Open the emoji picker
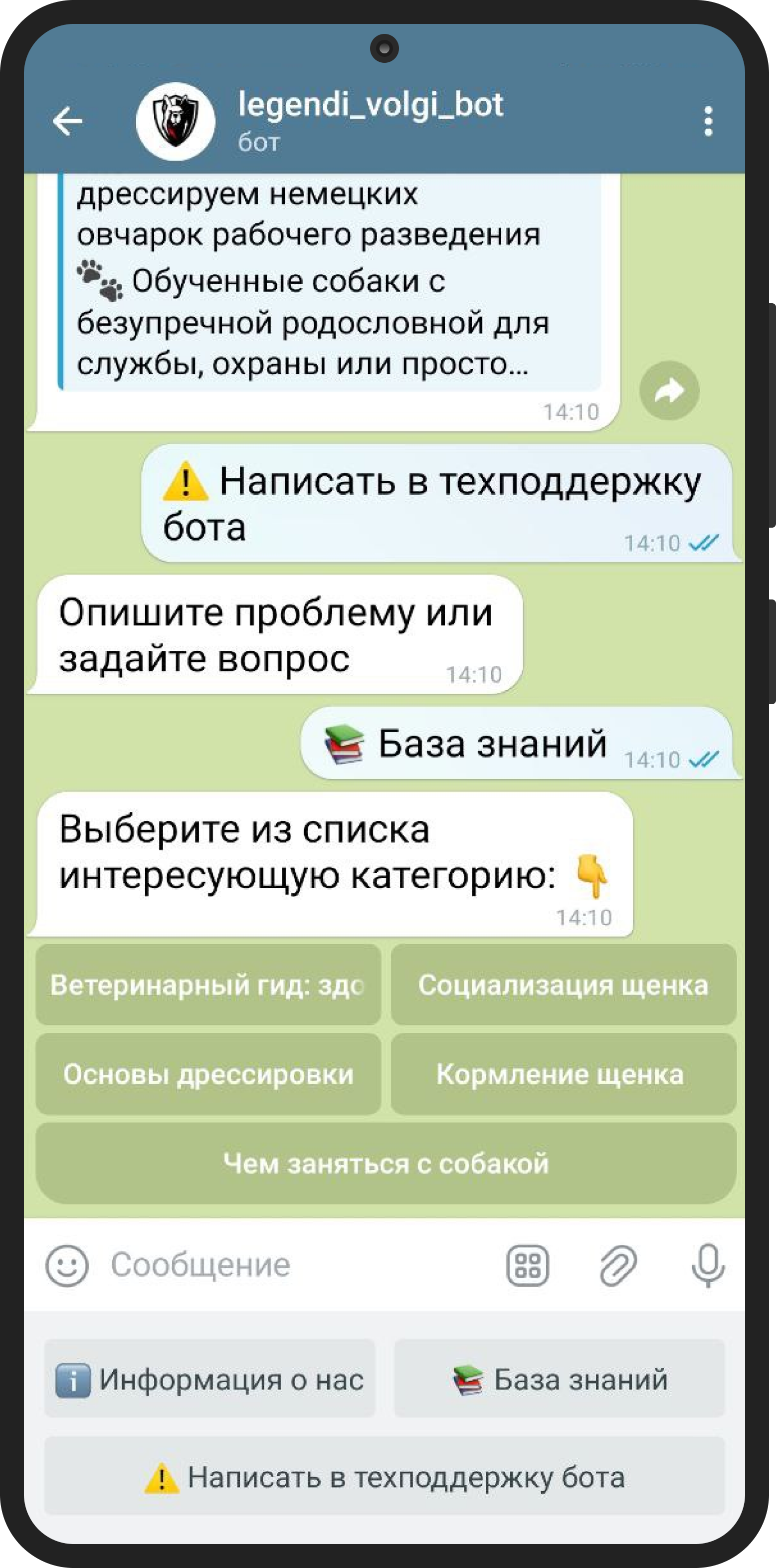The image size is (776, 1568). (67, 1265)
